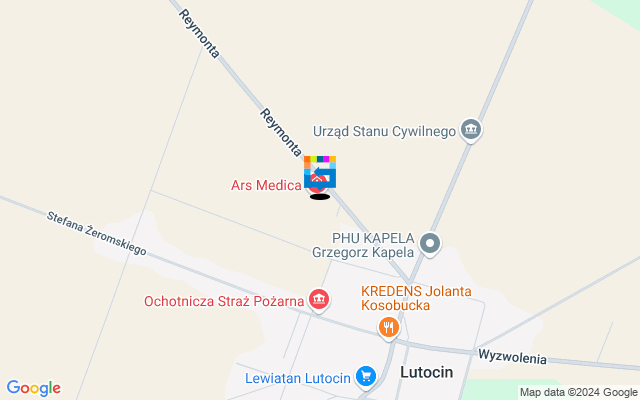The width and height of the screenshot is (640, 400).
Task: View the KREDENS Jolanta Kosobucka restaurant pin
Action: click(389, 325)
